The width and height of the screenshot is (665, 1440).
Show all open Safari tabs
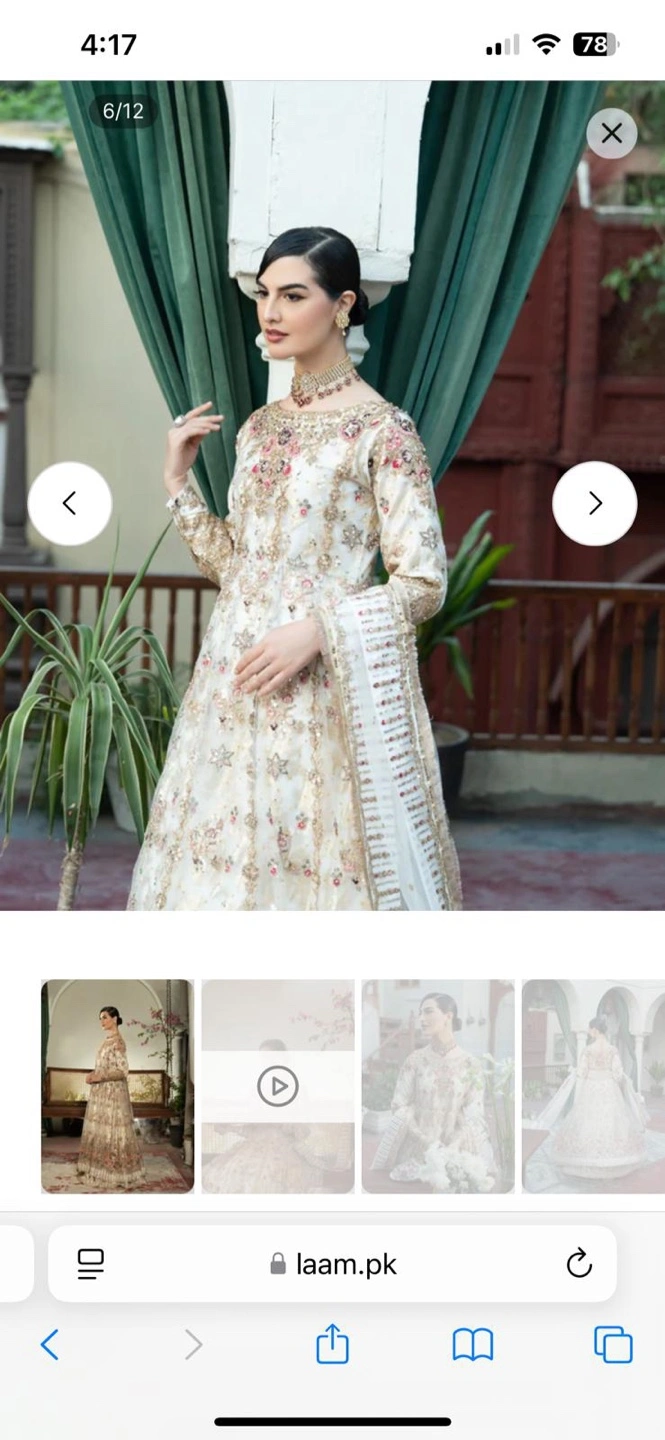tap(613, 1345)
